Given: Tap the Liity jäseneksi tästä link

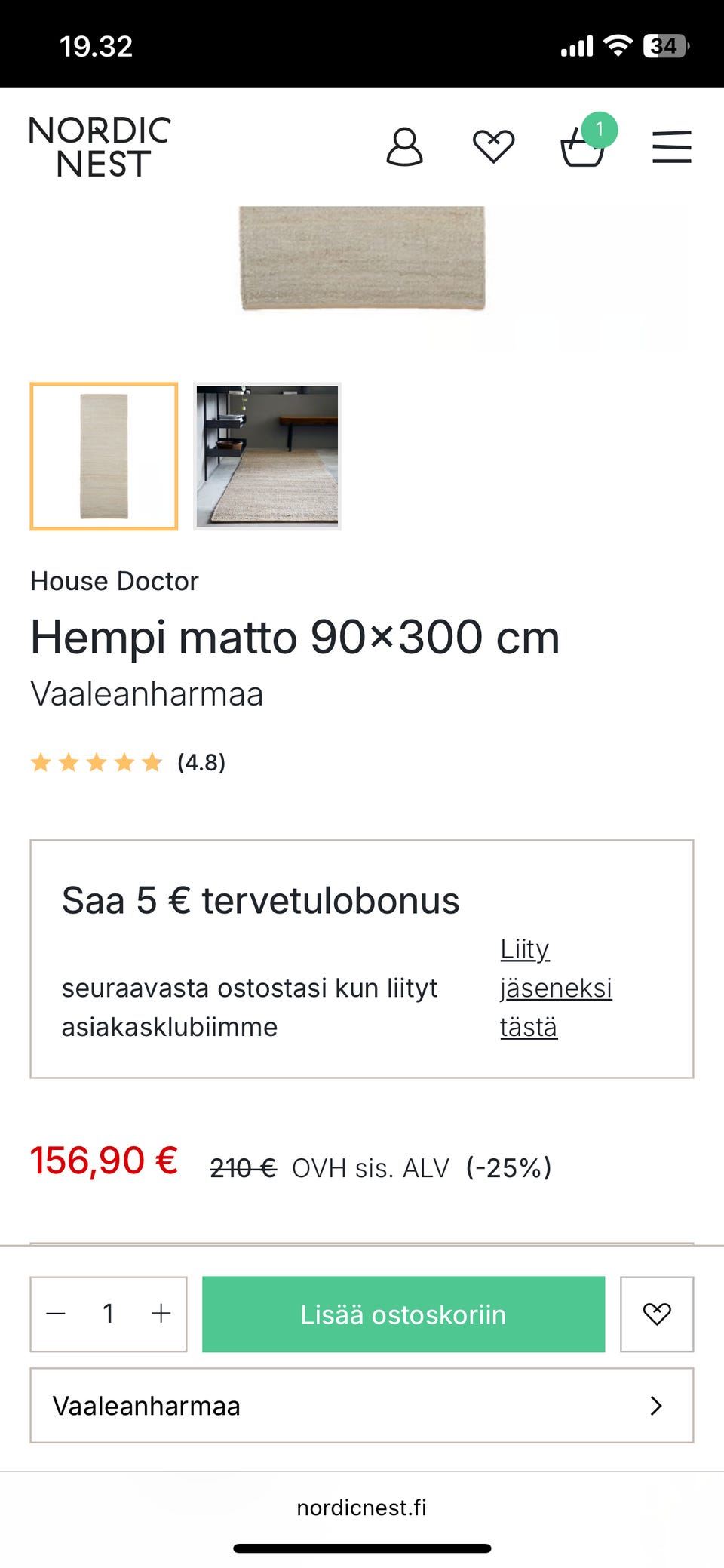Looking at the screenshot, I should pos(555,988).
